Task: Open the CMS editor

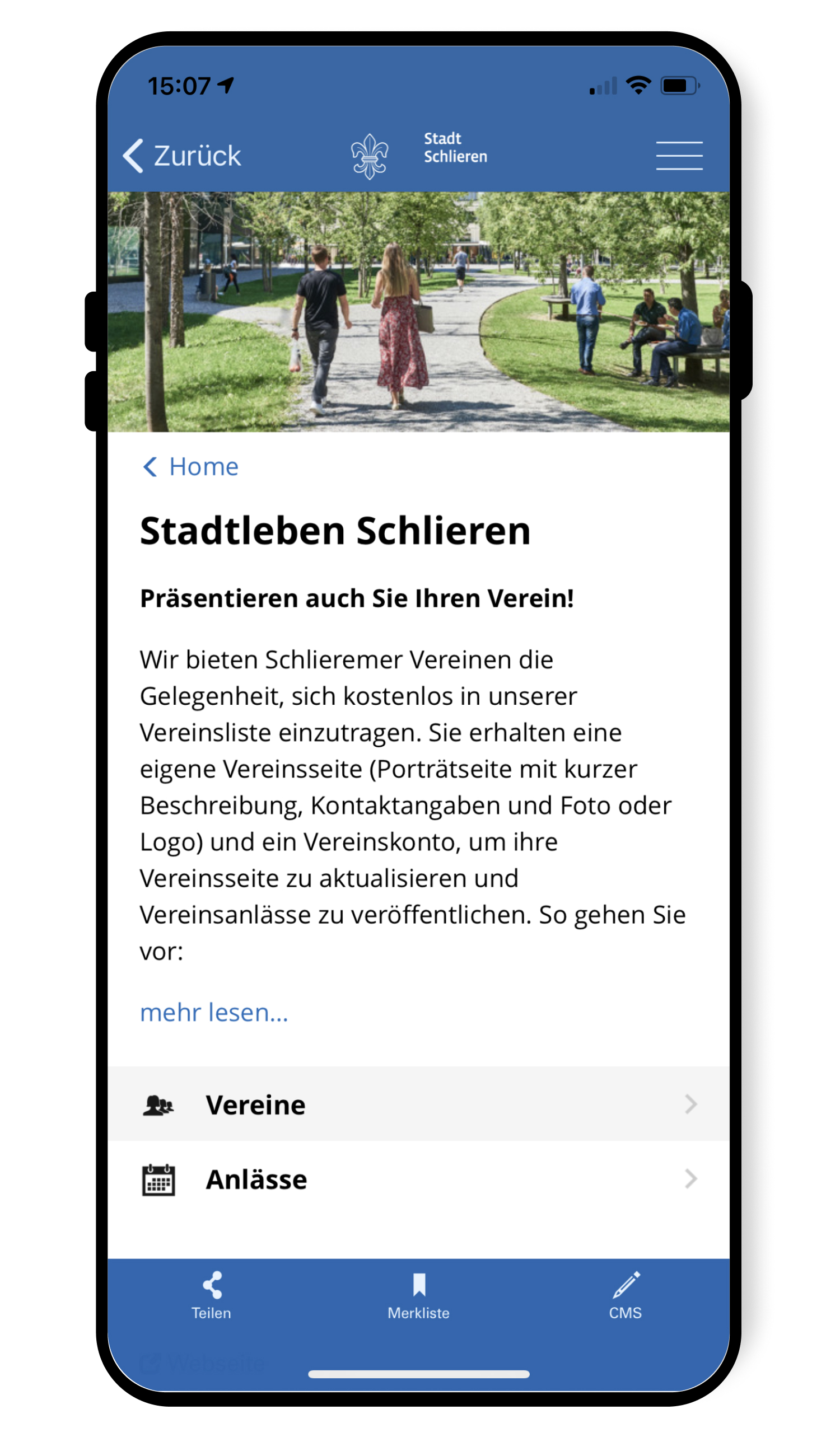Action: 626,1296
